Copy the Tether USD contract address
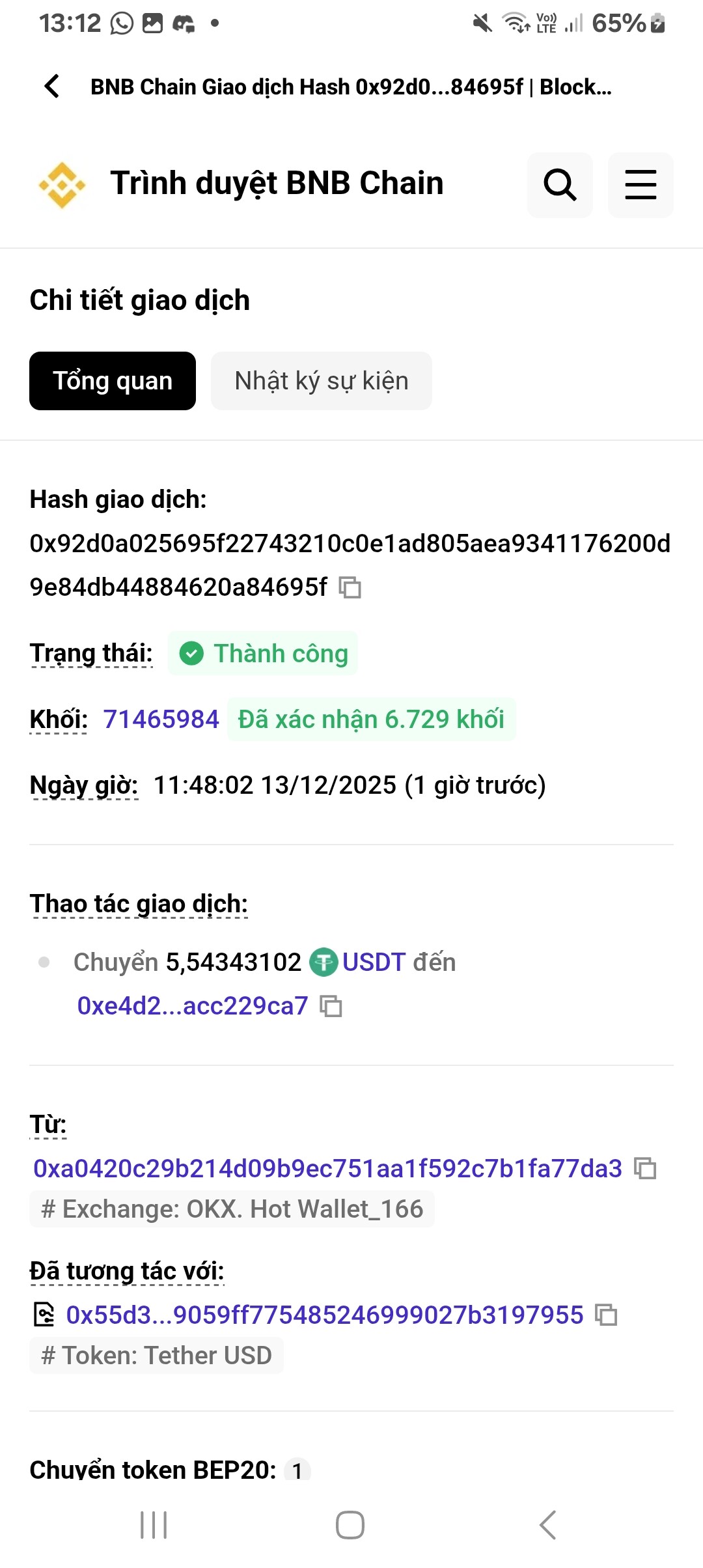 (x=606, y=1315)
